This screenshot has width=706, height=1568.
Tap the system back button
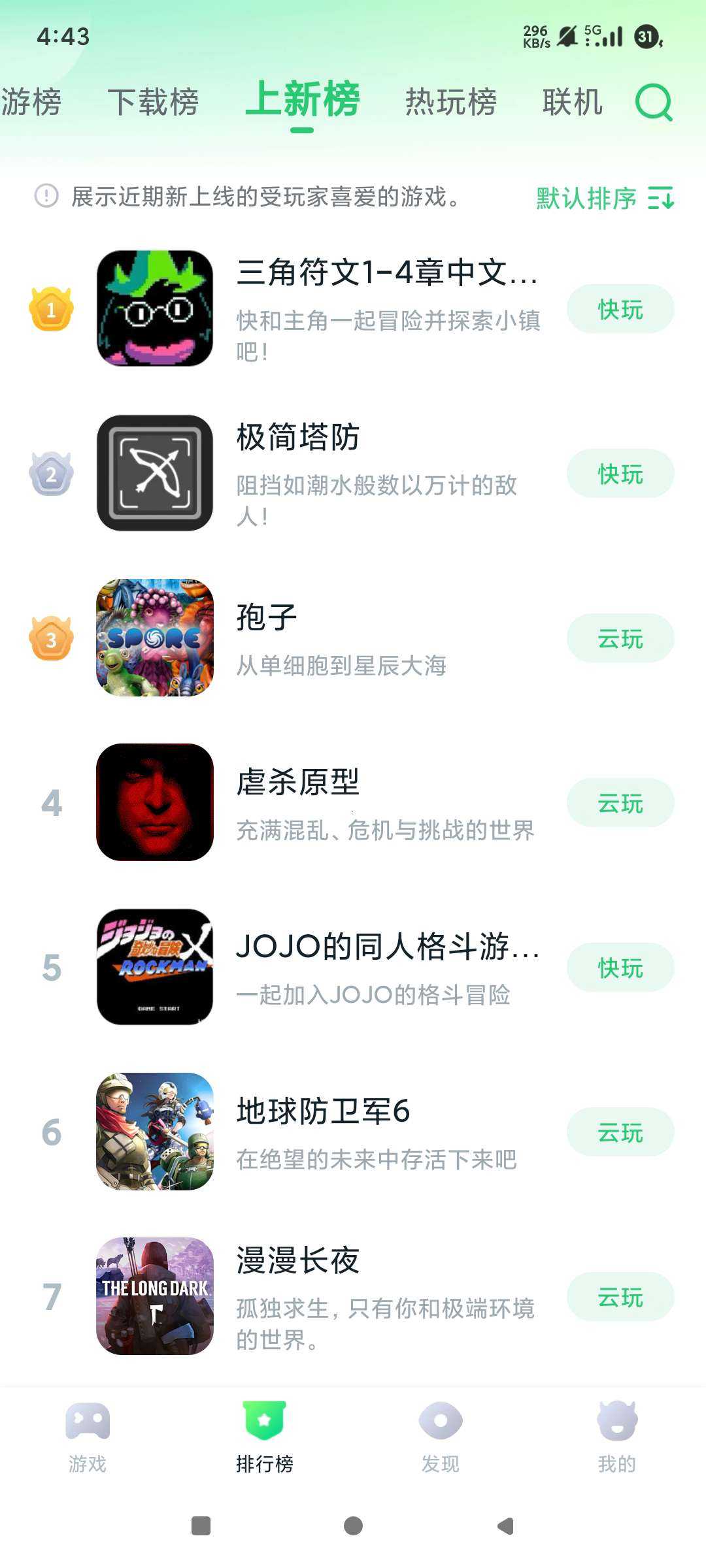coord(505,1526)
